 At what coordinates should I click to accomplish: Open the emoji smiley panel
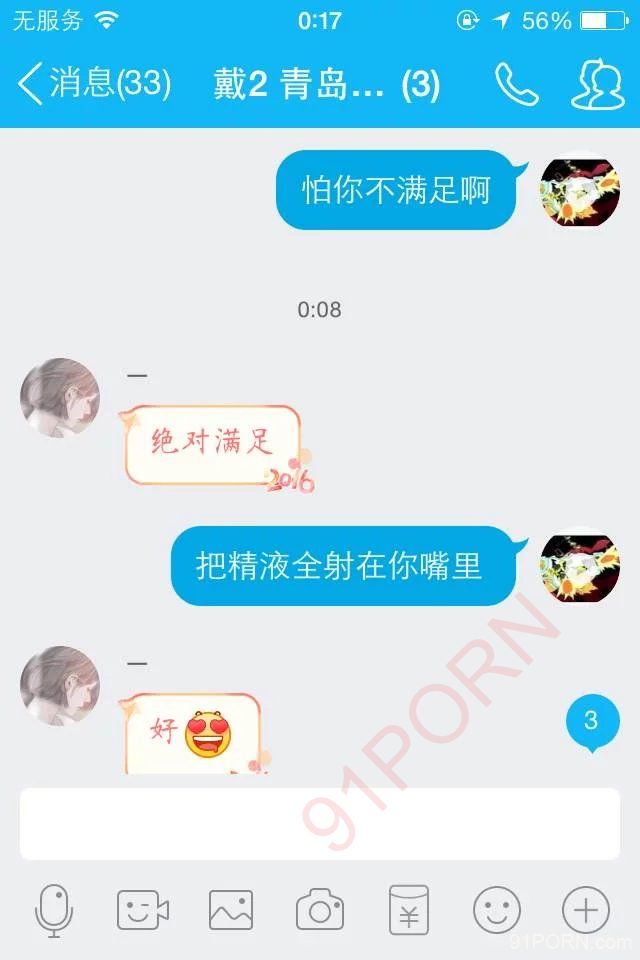(x=497, y=910)
